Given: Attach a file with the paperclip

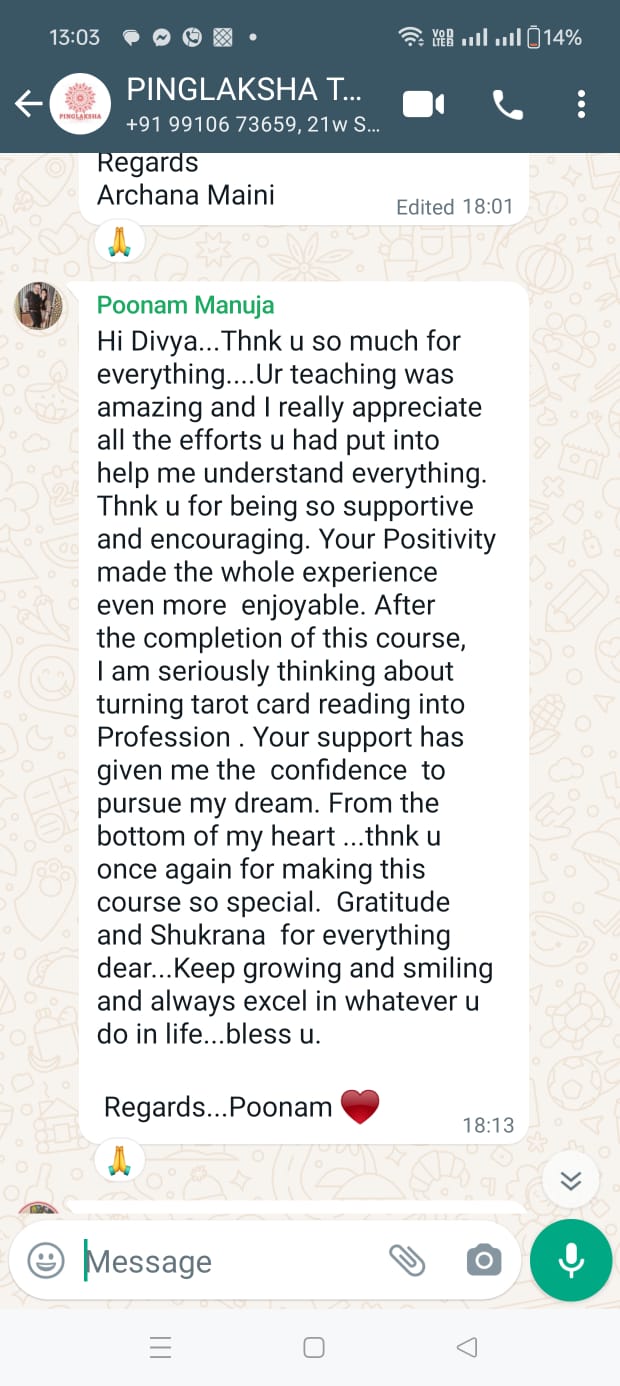Looking at the screenshot, I should click(407, 1261).
